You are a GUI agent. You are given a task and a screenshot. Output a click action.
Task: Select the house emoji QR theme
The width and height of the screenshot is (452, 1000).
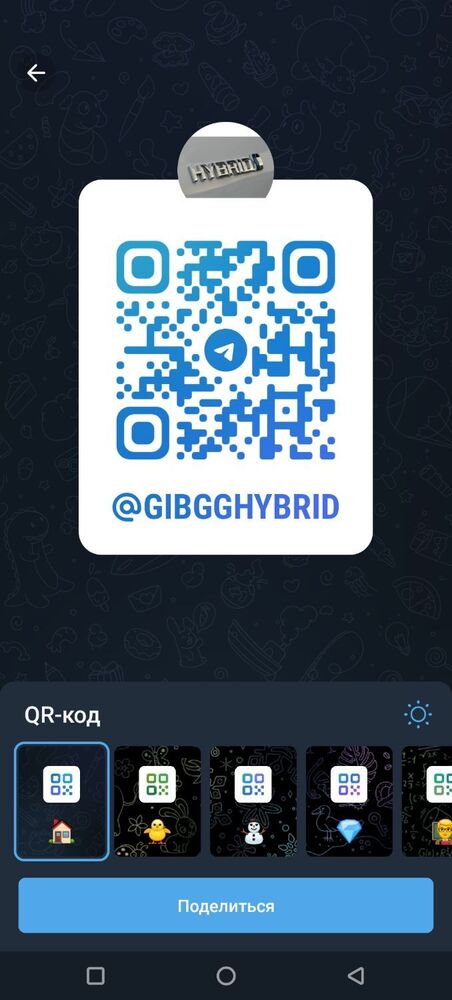pos(62,801)
